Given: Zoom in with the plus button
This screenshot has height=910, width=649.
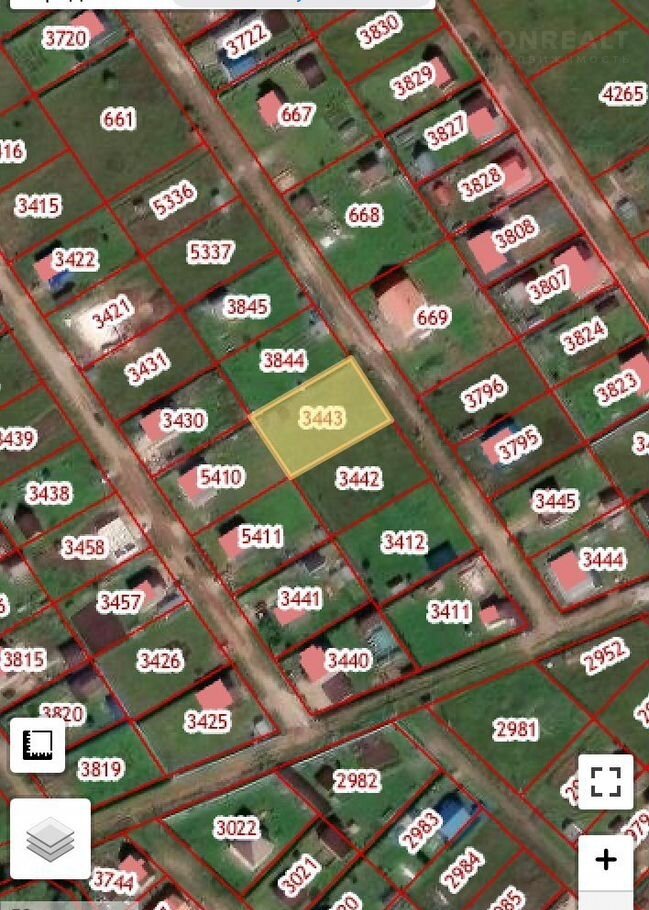Looking at the screenshot, I should click(x=605, y=859).
